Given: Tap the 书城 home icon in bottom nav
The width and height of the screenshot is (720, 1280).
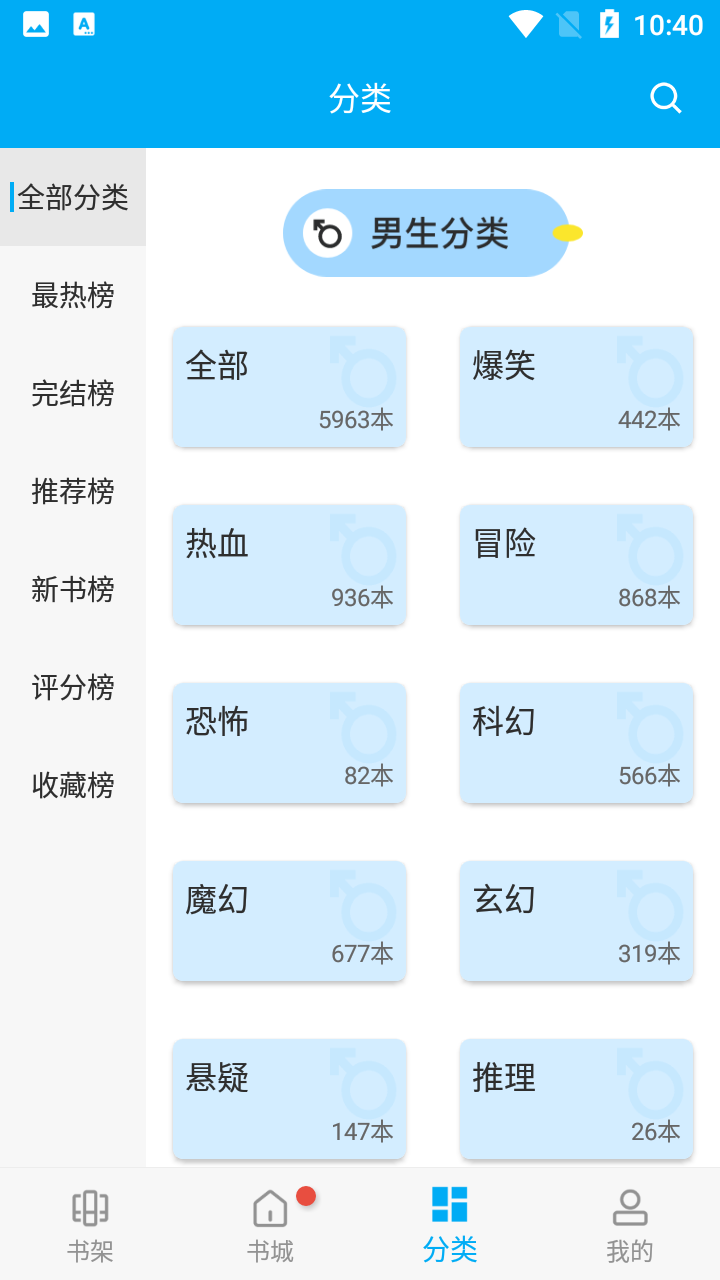Looking at the screenshot, I should pos(270,1207).
